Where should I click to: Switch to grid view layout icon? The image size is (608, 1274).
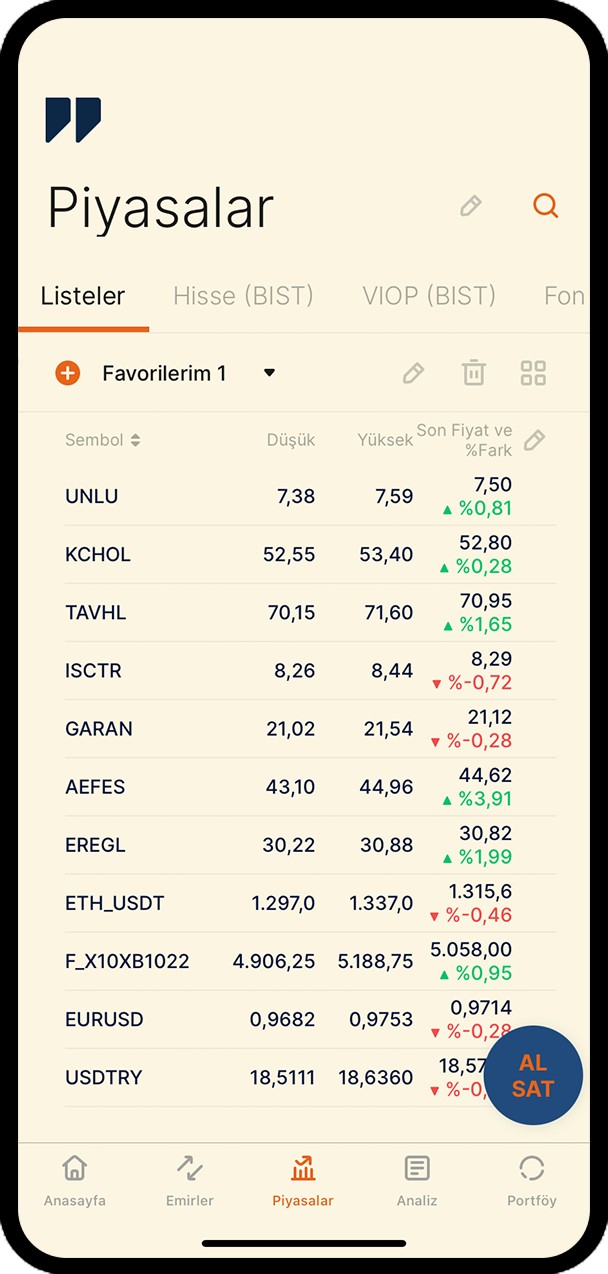[533, 373]
